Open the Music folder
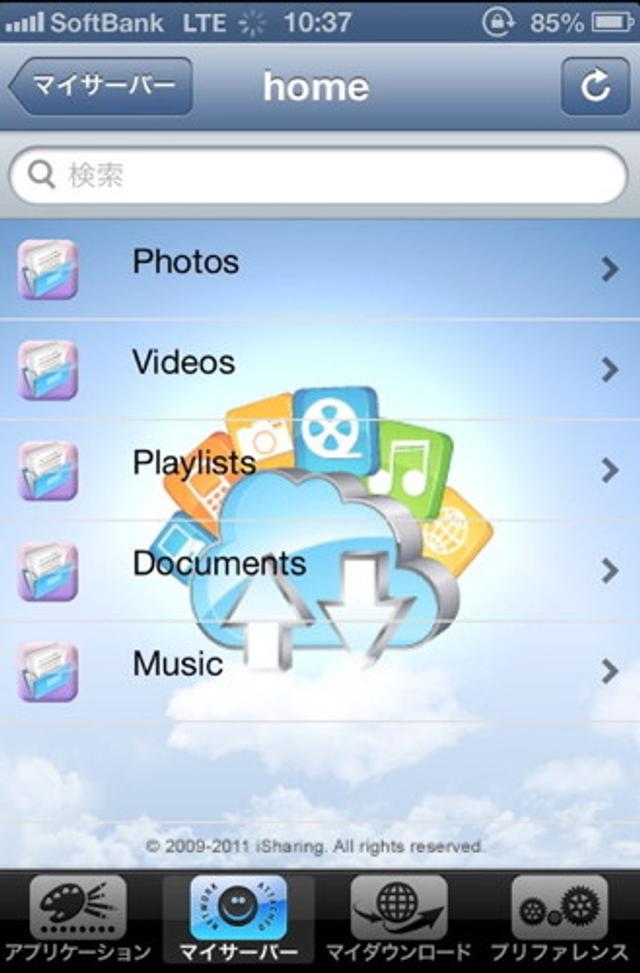 point(320,668)
